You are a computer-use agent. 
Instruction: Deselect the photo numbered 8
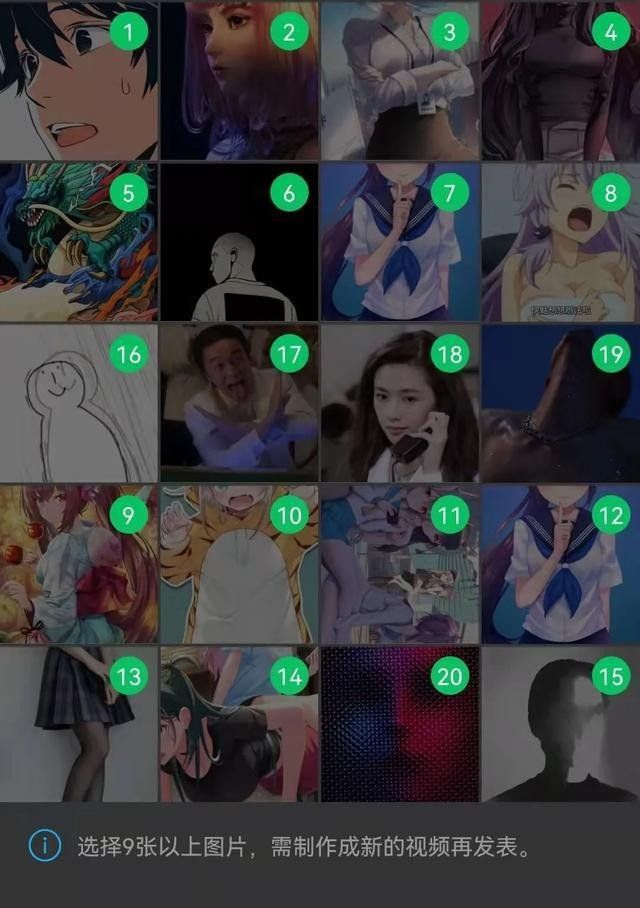611,193
